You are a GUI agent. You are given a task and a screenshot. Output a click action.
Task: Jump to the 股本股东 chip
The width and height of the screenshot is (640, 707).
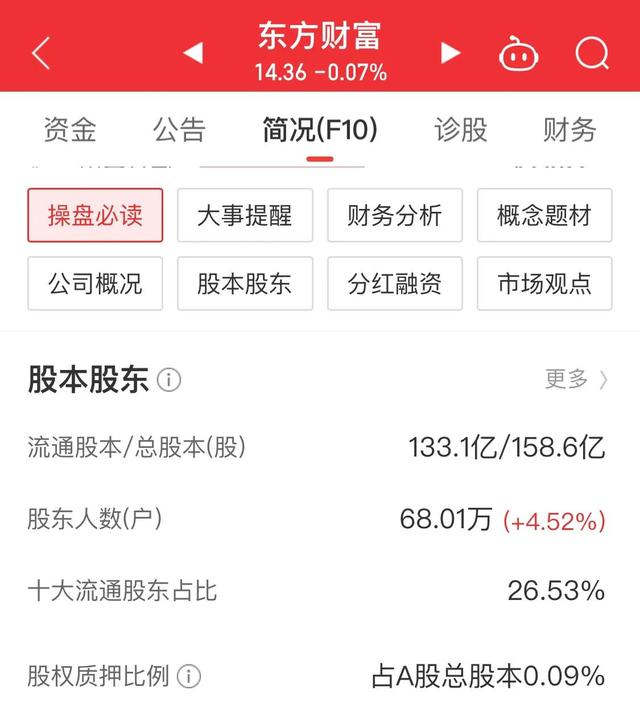(x=245, y=283)
